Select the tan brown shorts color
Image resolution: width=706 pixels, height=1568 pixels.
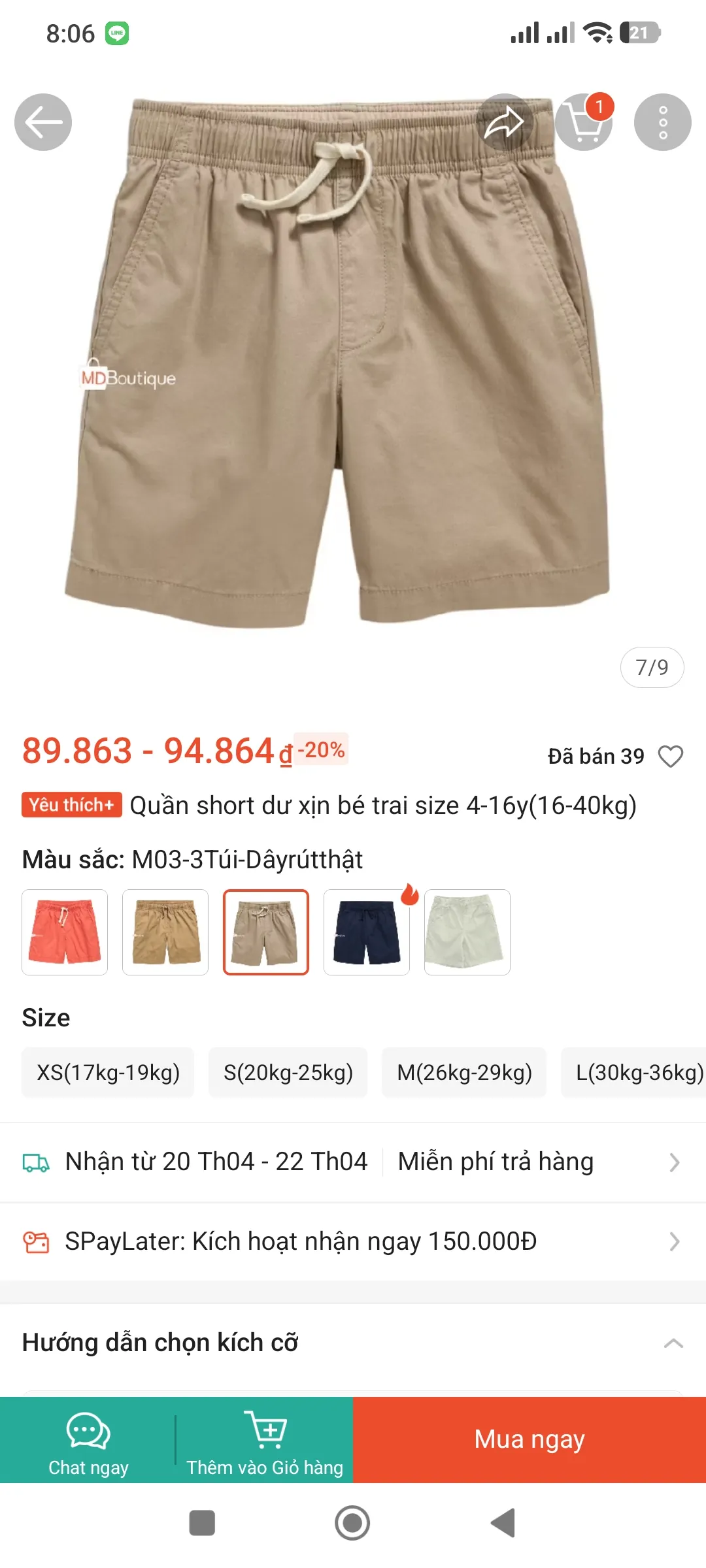pyautogui.click(x=165, y=932)
